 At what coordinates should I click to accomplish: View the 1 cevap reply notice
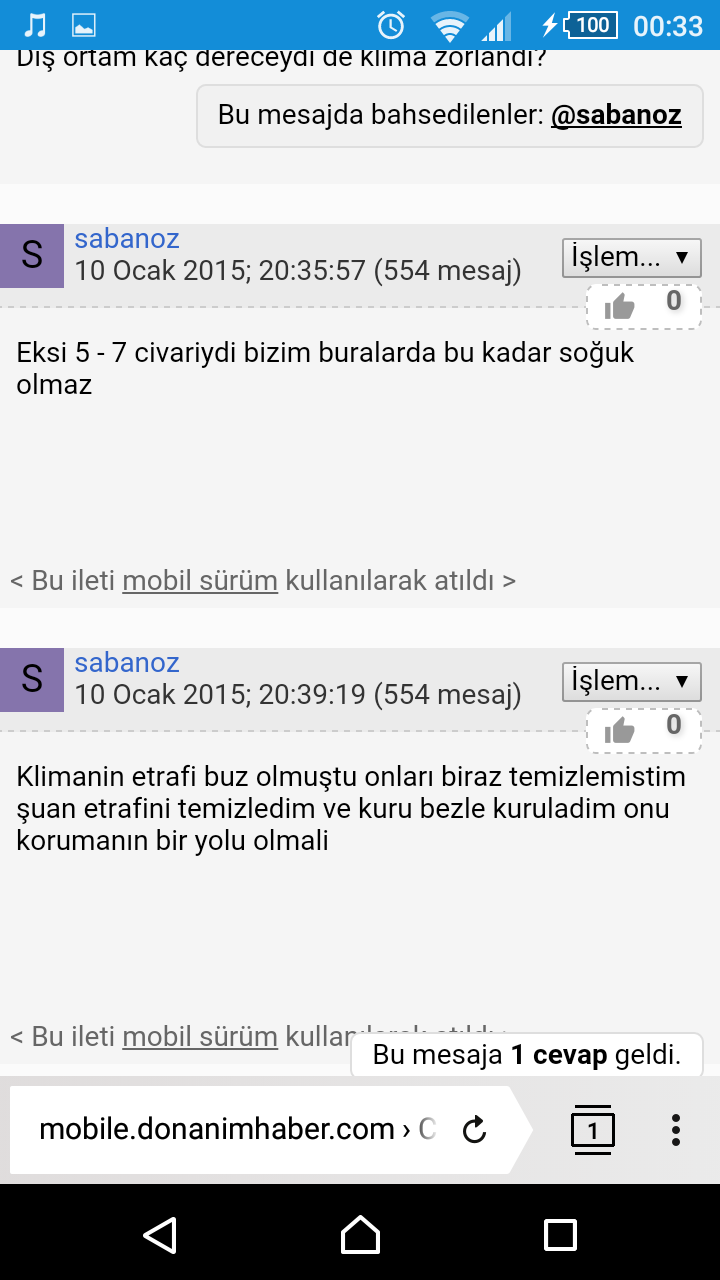(527, 1055)
